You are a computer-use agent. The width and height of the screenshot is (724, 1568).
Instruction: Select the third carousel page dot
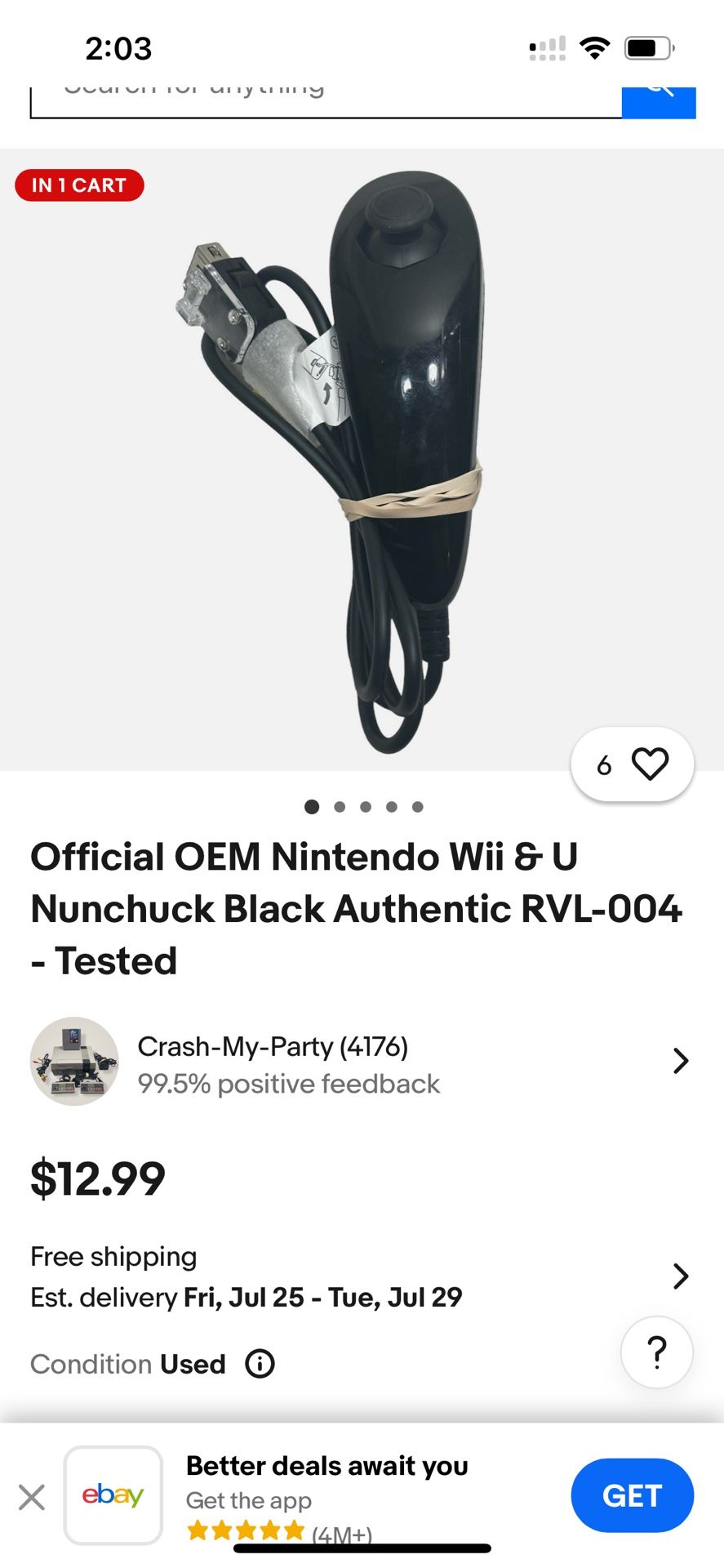pyautogui.click(x=366, y=807)
